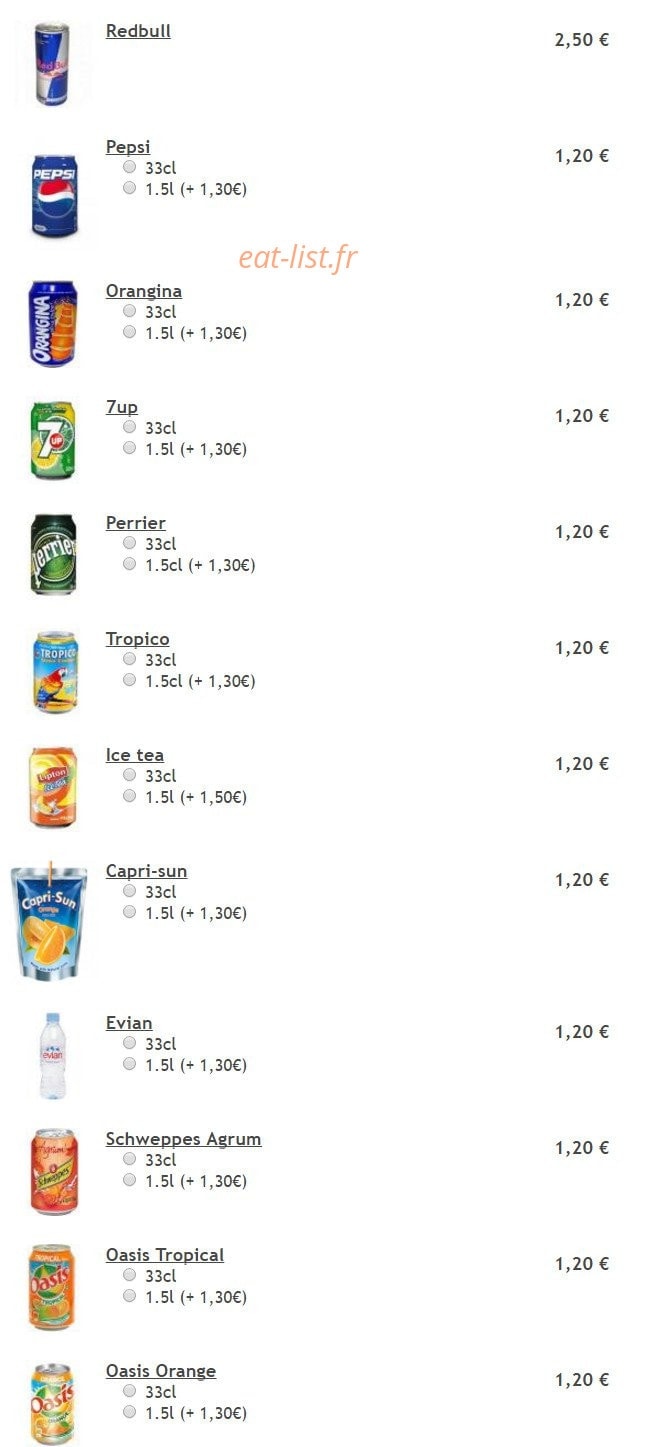This screenshot has width=651, height=1447.
Task: Choose the 1.5l size for Evian
Action: coord(129,1064)
